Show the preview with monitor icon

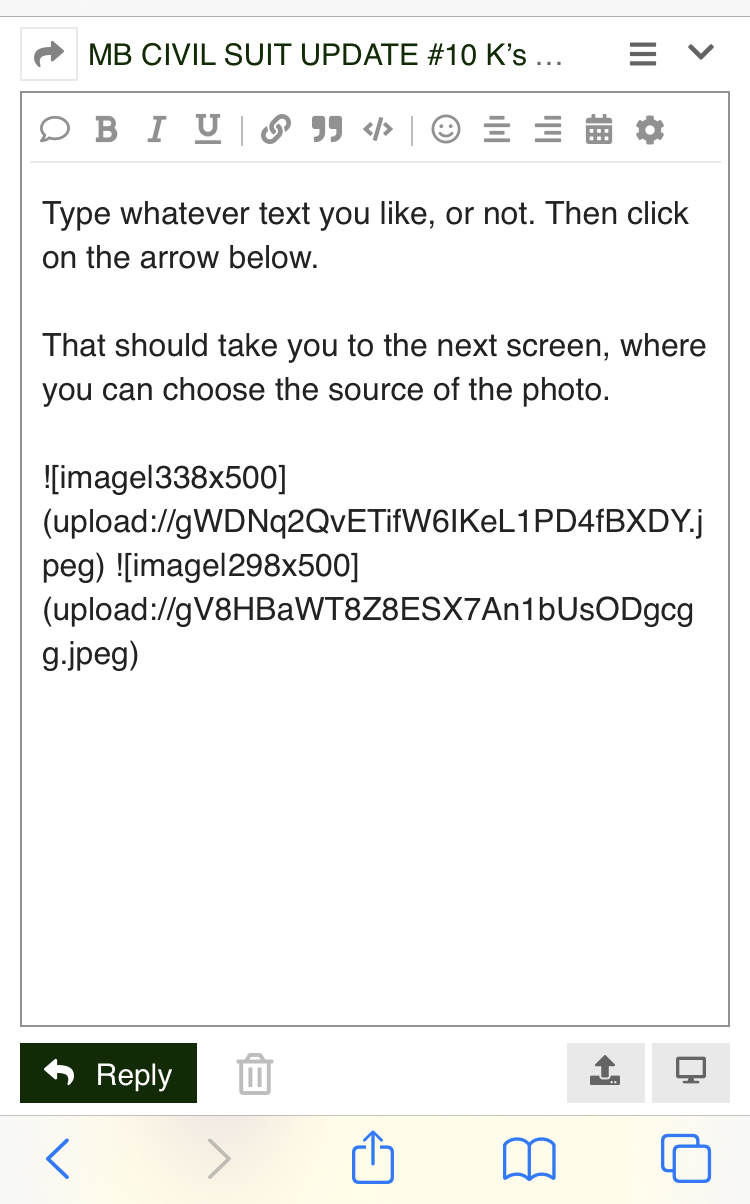click(691, 1073)
